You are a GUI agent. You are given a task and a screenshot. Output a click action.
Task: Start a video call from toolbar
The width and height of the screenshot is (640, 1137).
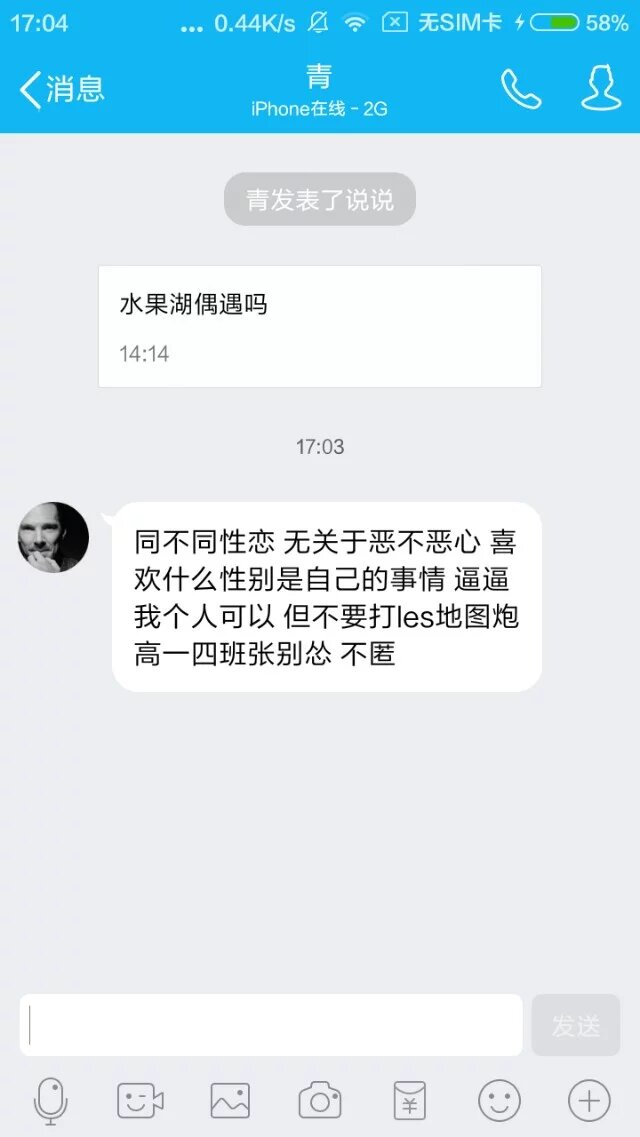pyautogui.click(x=140, y=1101)
